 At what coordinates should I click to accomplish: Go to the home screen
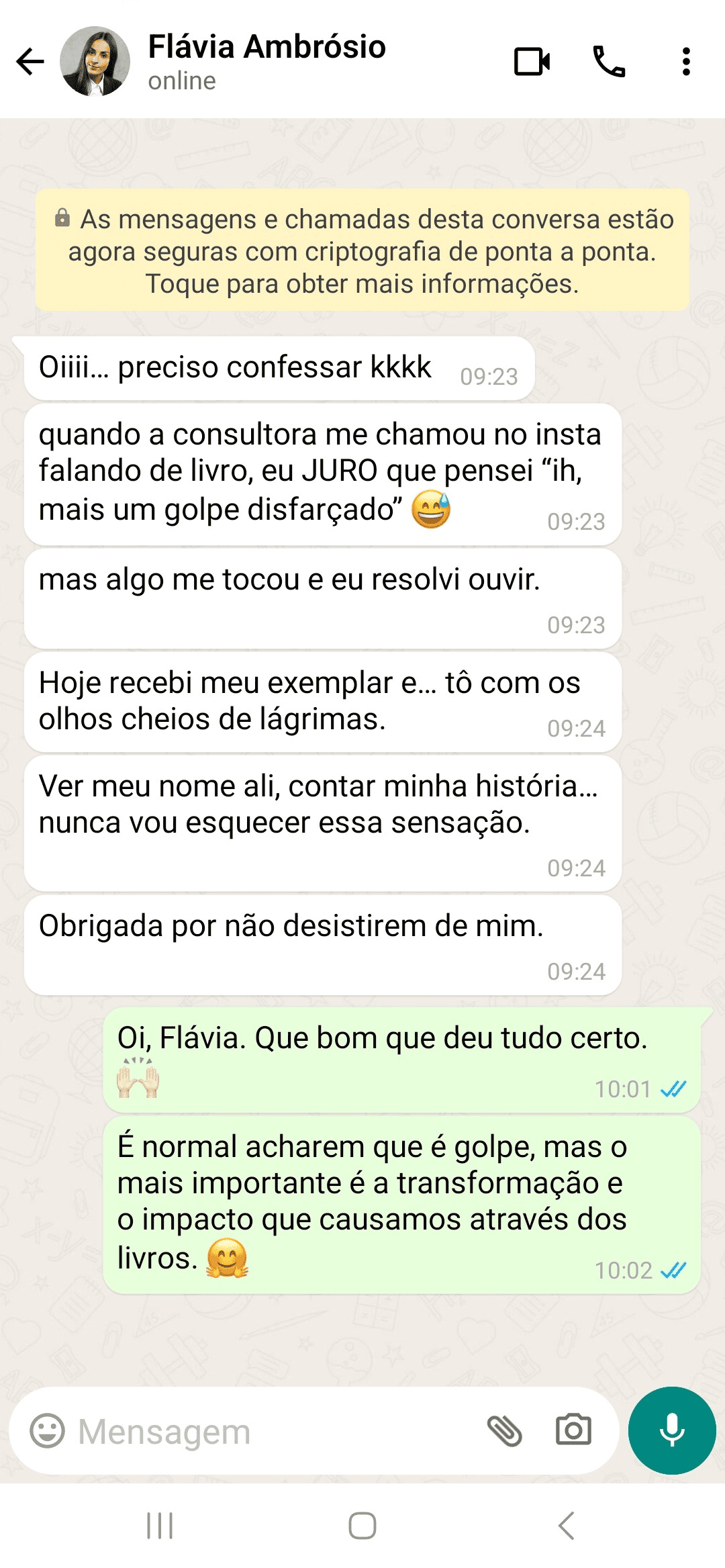point(362,1526)
